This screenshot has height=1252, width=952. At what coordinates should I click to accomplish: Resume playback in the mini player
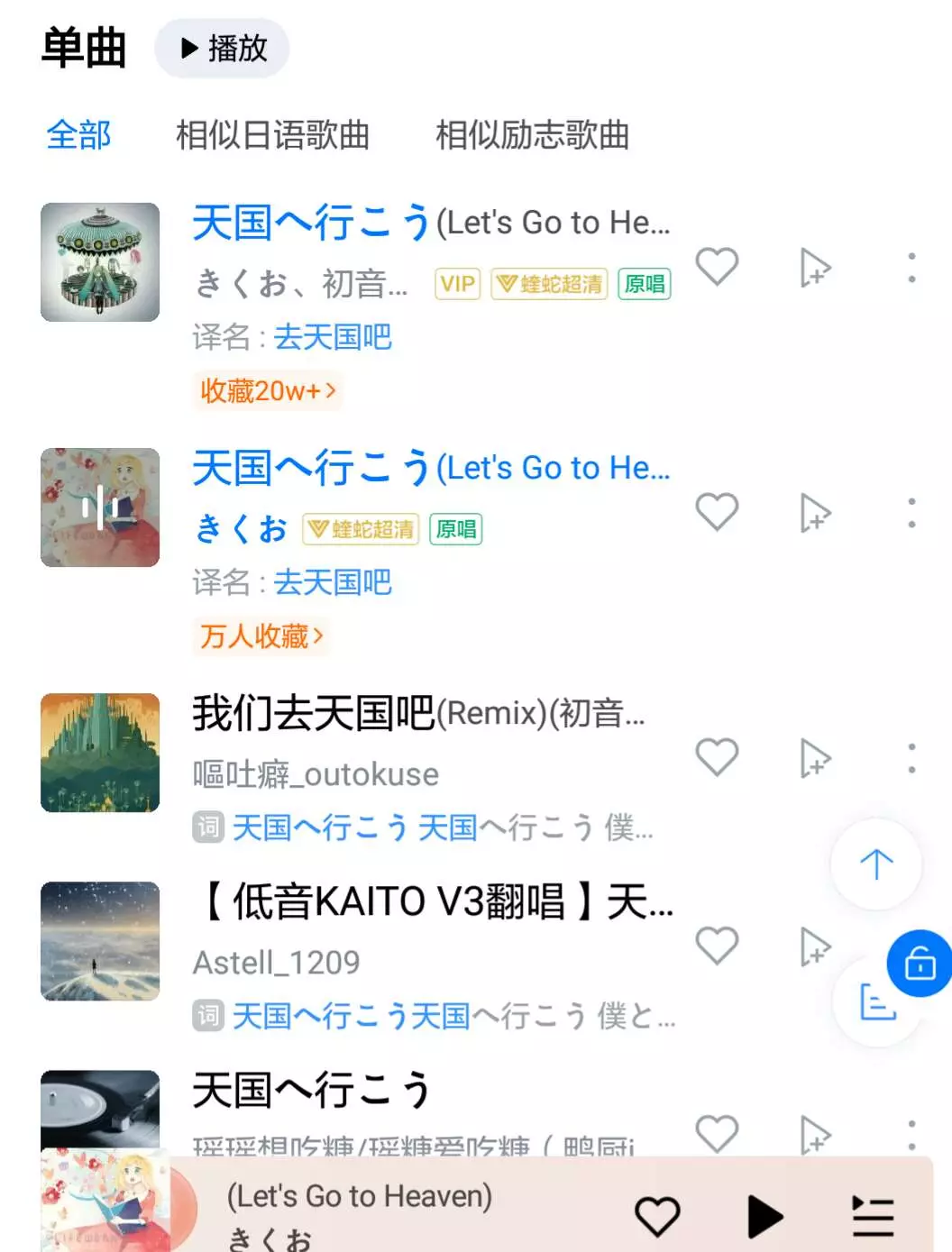[x=764, y=1216]
